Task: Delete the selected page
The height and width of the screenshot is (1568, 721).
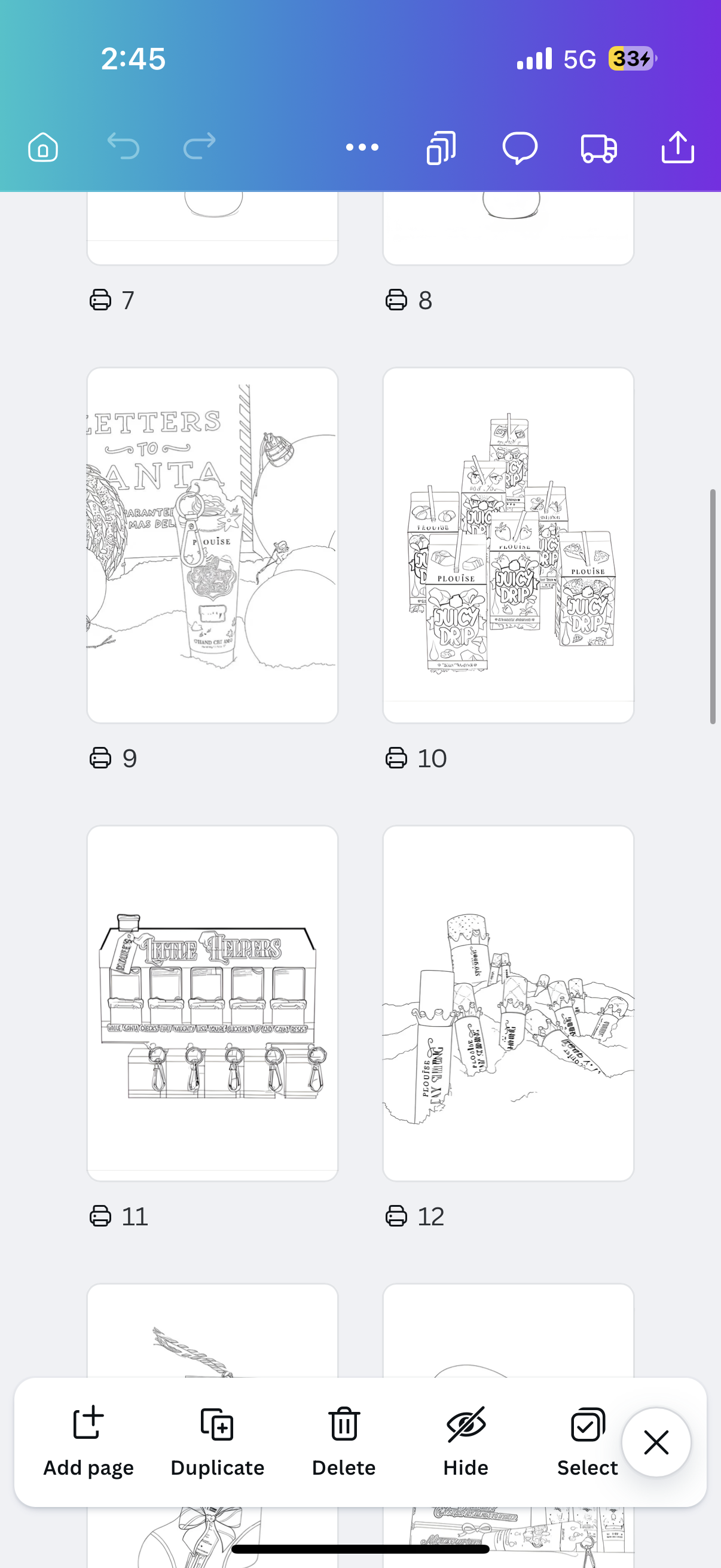Action: 344,1441
